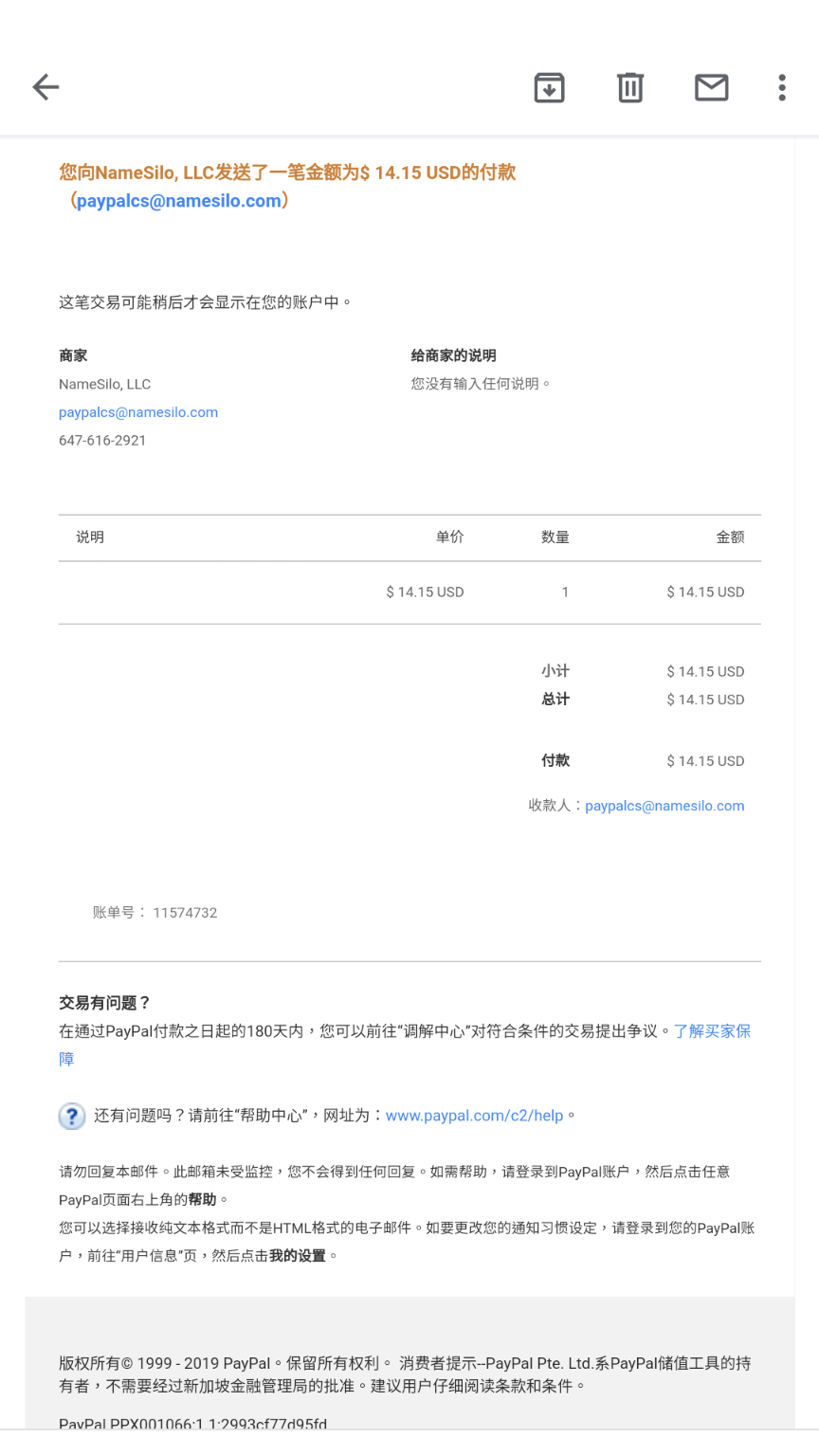Open the 了解买家保障 link

(x=405, y=1045)
